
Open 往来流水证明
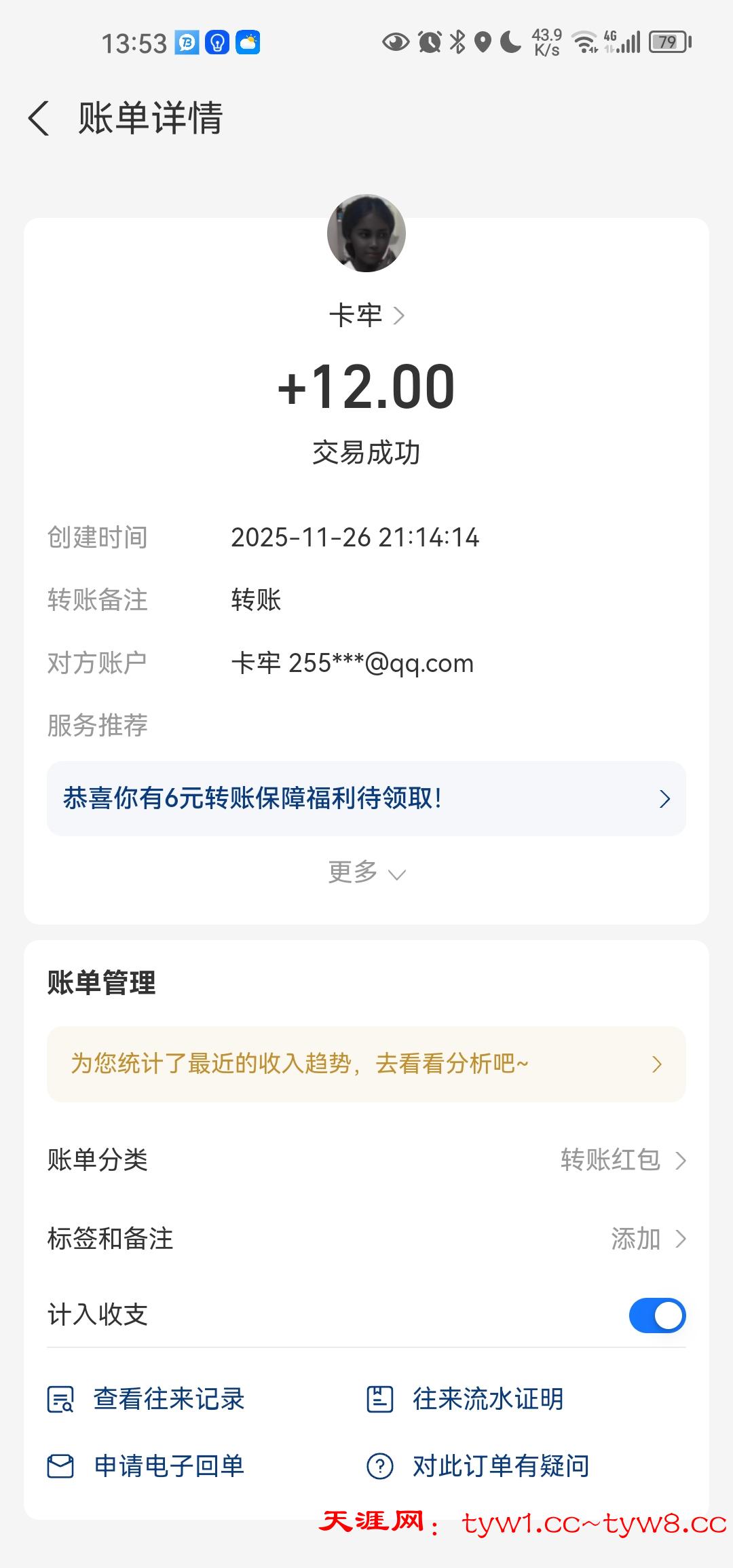466,1400
